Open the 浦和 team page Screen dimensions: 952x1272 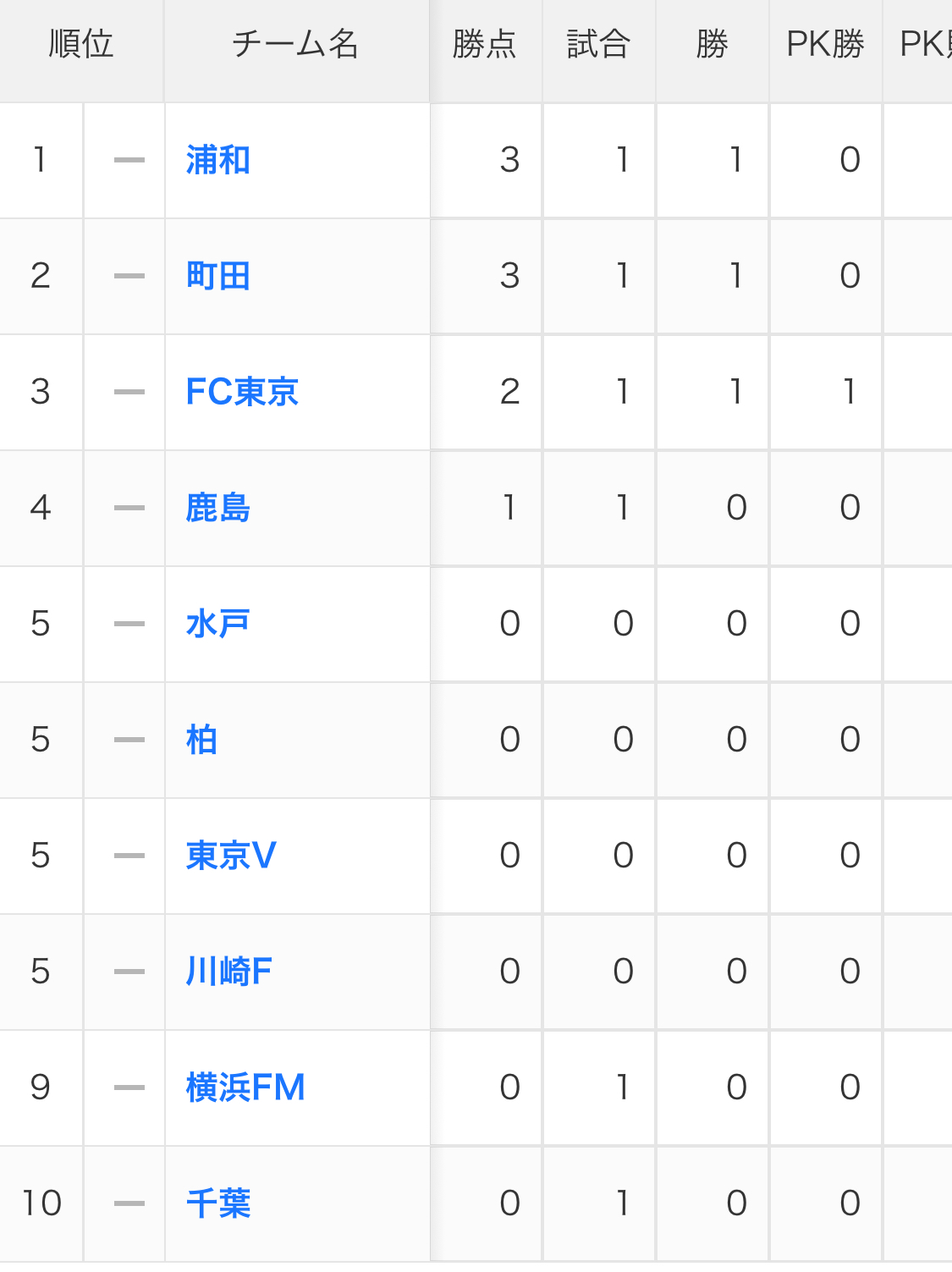pos(218,160)
